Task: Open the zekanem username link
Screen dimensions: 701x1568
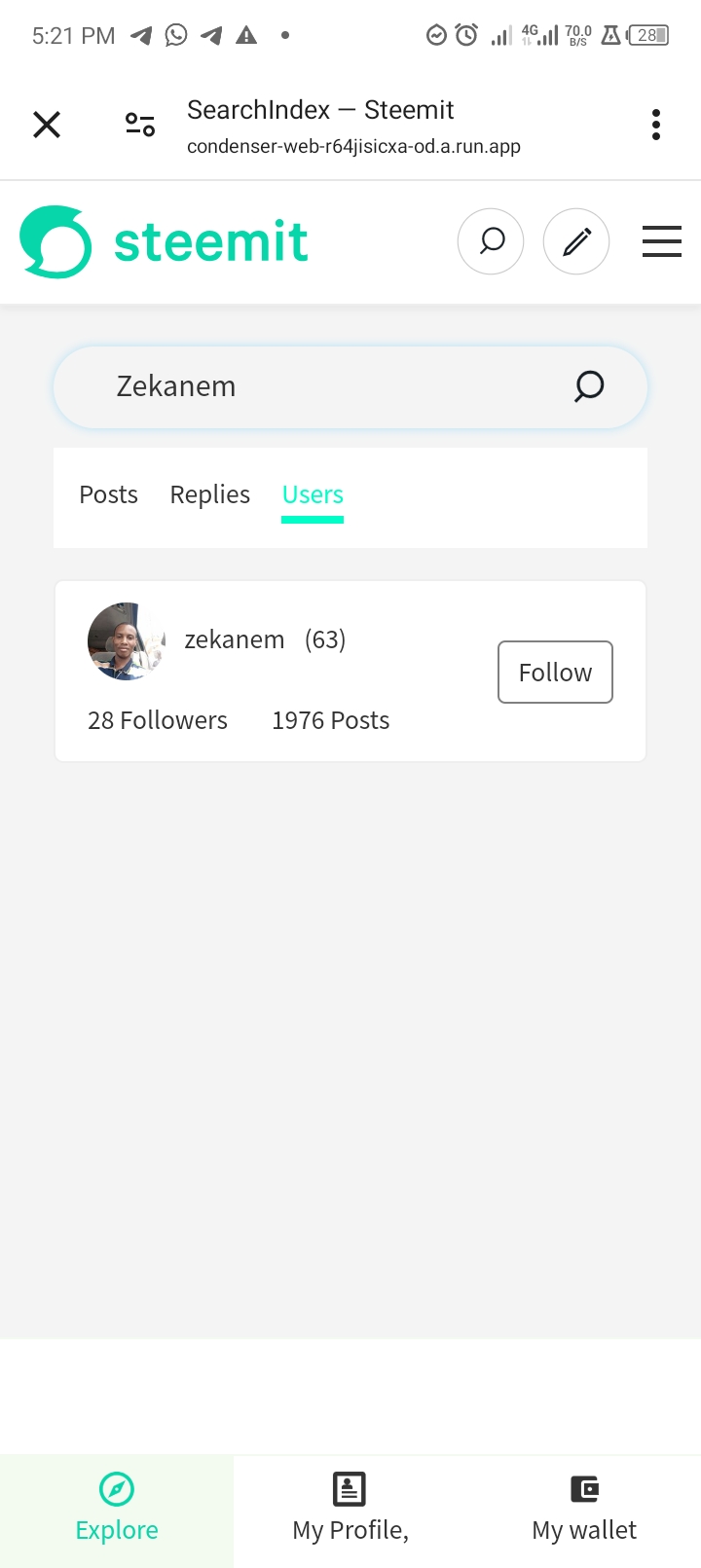Action: point(235,639)
